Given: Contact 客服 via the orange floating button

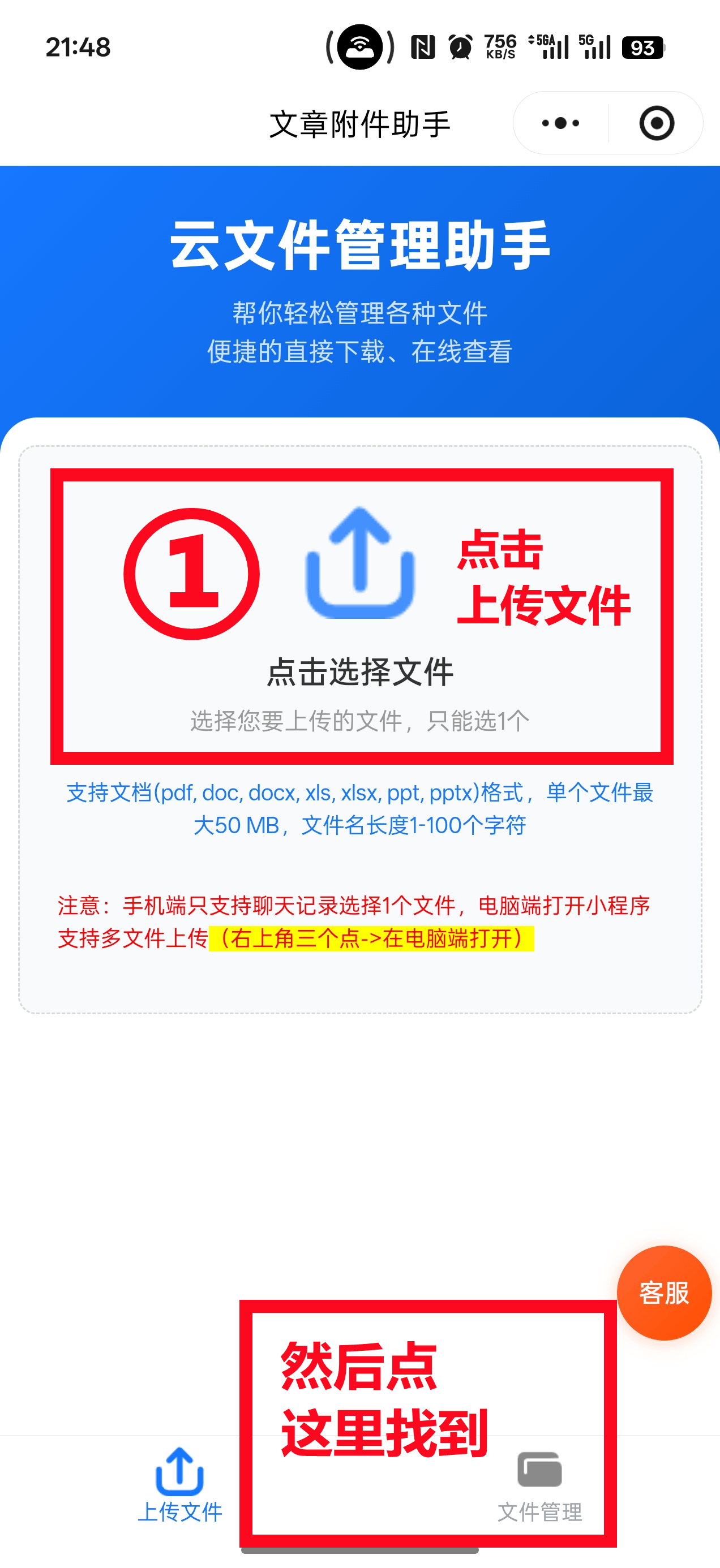Looking at the screenshot, I should coord(663,1293).
